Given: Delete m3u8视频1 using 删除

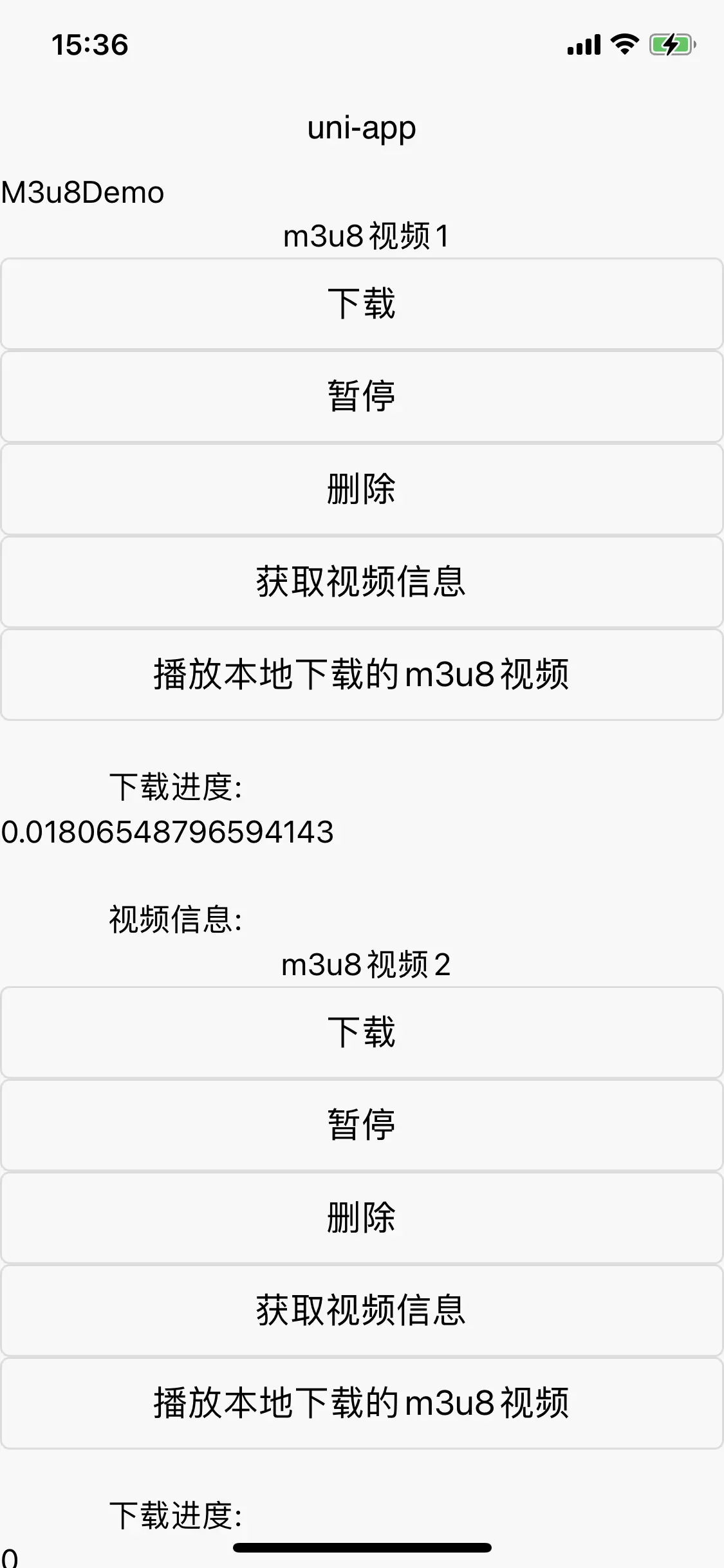Looking at the screenshot, I should [362, 489].
